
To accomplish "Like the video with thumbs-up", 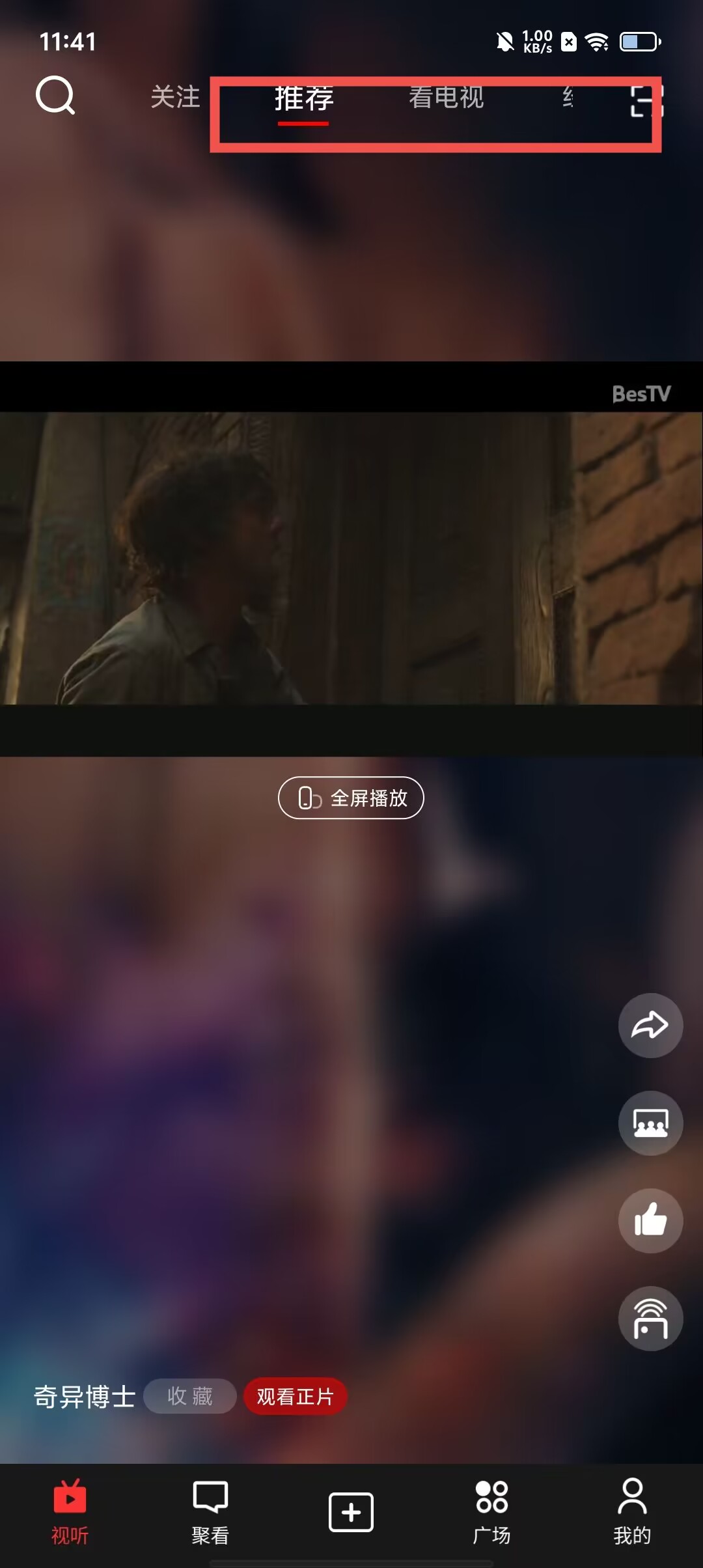I will 650,1220.
